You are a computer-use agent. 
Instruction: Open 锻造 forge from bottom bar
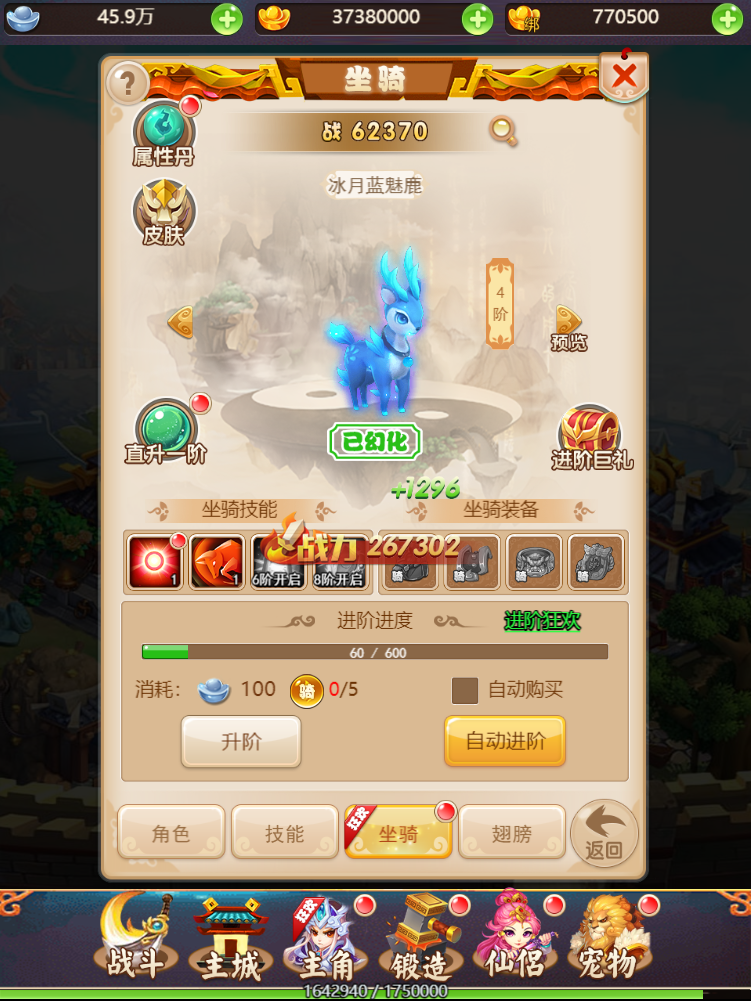420,940
